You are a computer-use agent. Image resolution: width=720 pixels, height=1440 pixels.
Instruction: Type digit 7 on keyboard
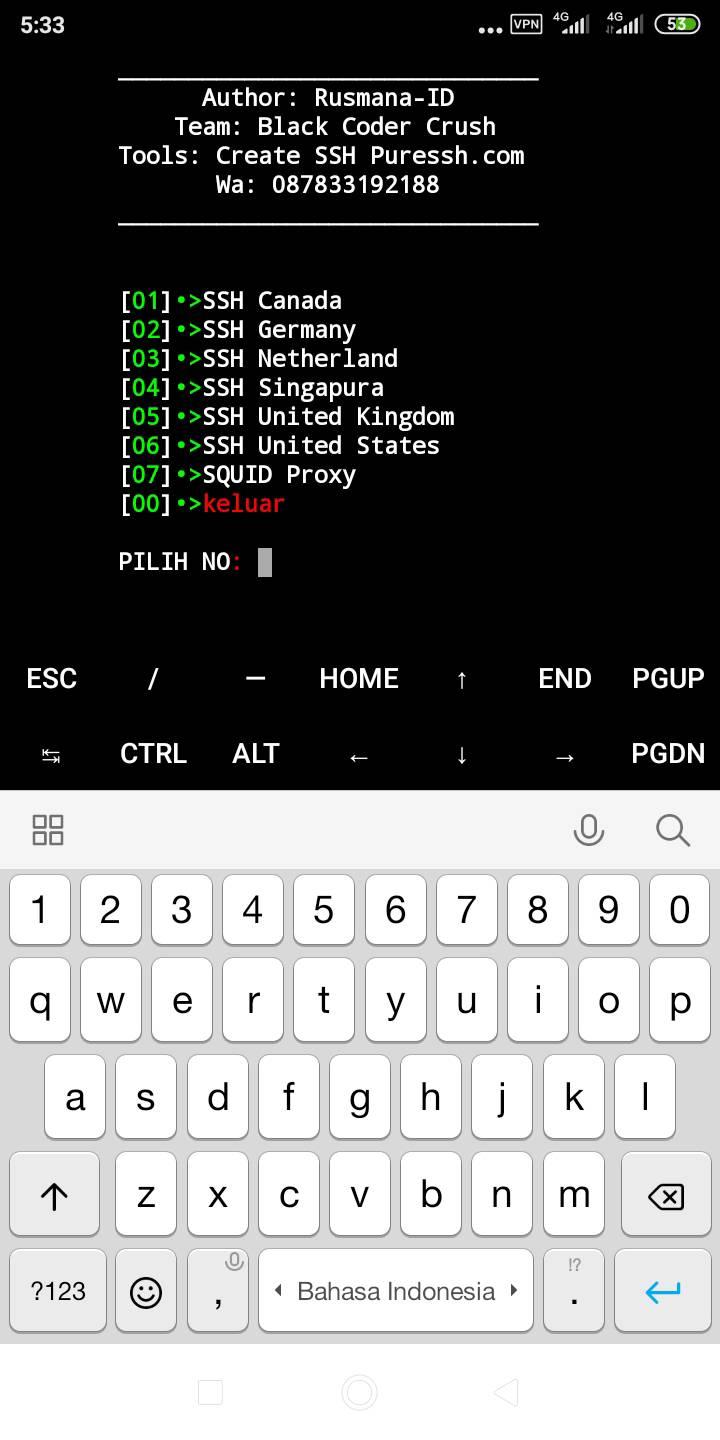[x=466, y=910]
